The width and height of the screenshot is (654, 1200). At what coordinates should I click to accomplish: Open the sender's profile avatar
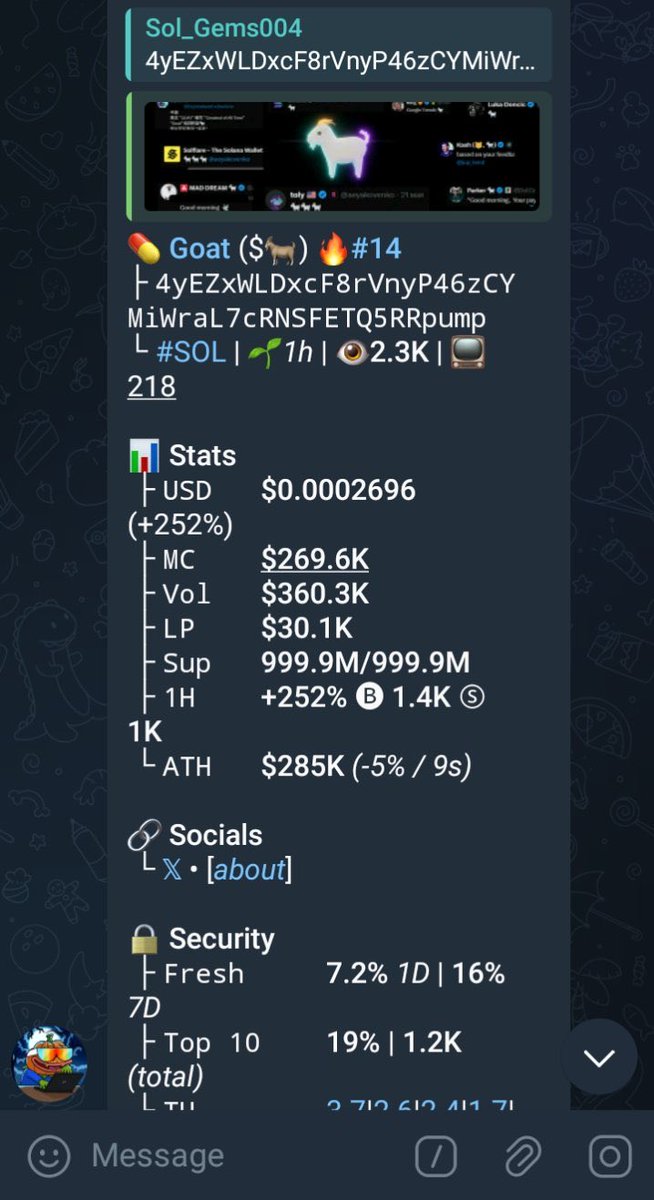(50, 1064)
